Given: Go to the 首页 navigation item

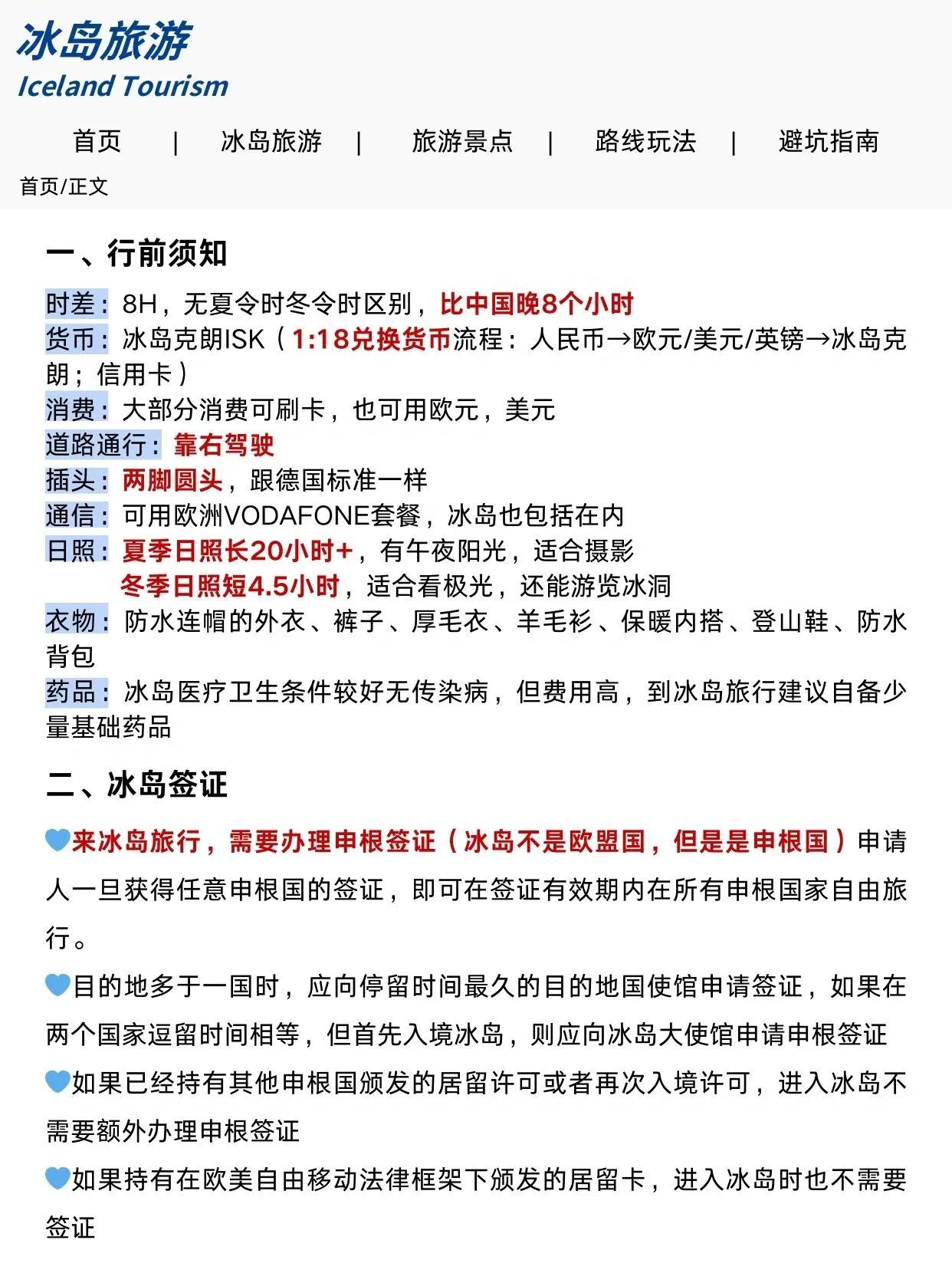Looking at the screenshot, I should click(x=97, y=141).
